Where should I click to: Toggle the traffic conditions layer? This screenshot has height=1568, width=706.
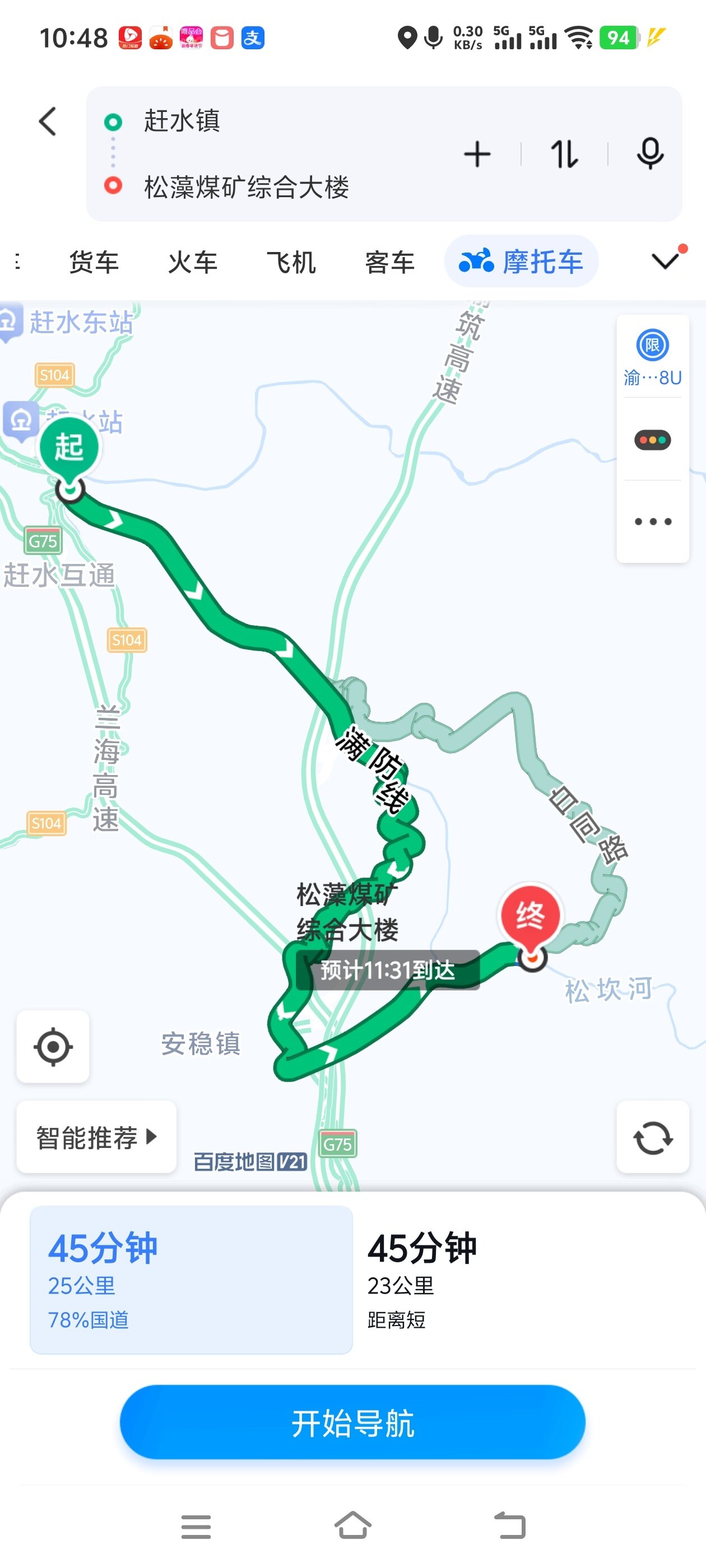coord(652,440)
